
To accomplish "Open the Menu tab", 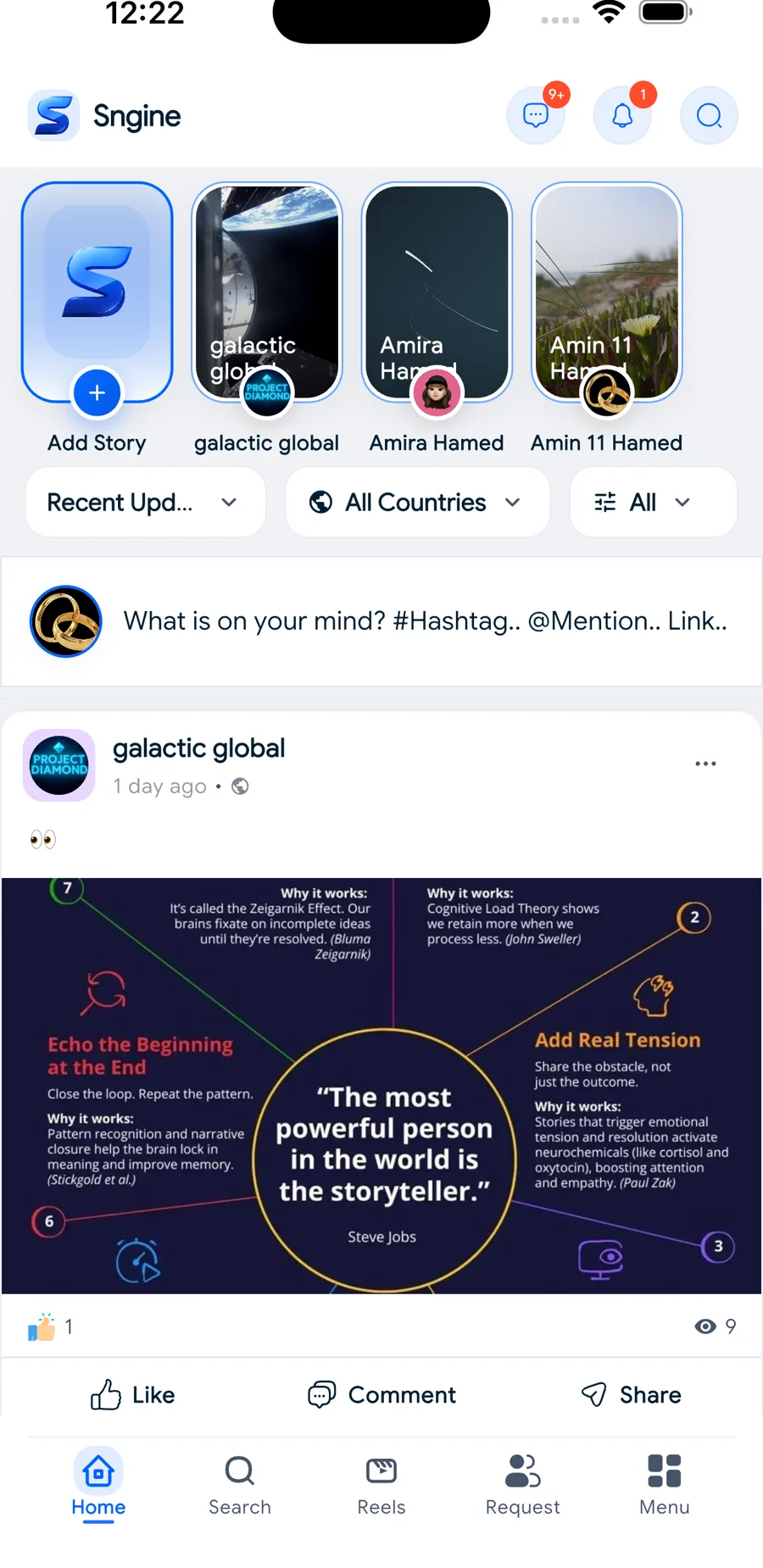I will click(664, 1483).
